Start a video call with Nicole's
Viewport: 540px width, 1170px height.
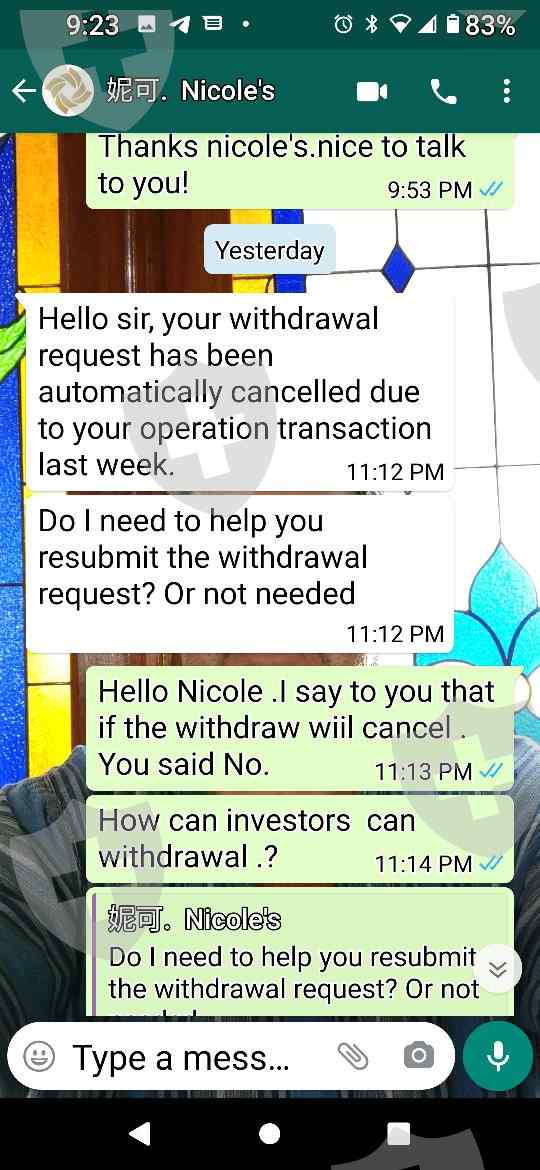(372, 92)
